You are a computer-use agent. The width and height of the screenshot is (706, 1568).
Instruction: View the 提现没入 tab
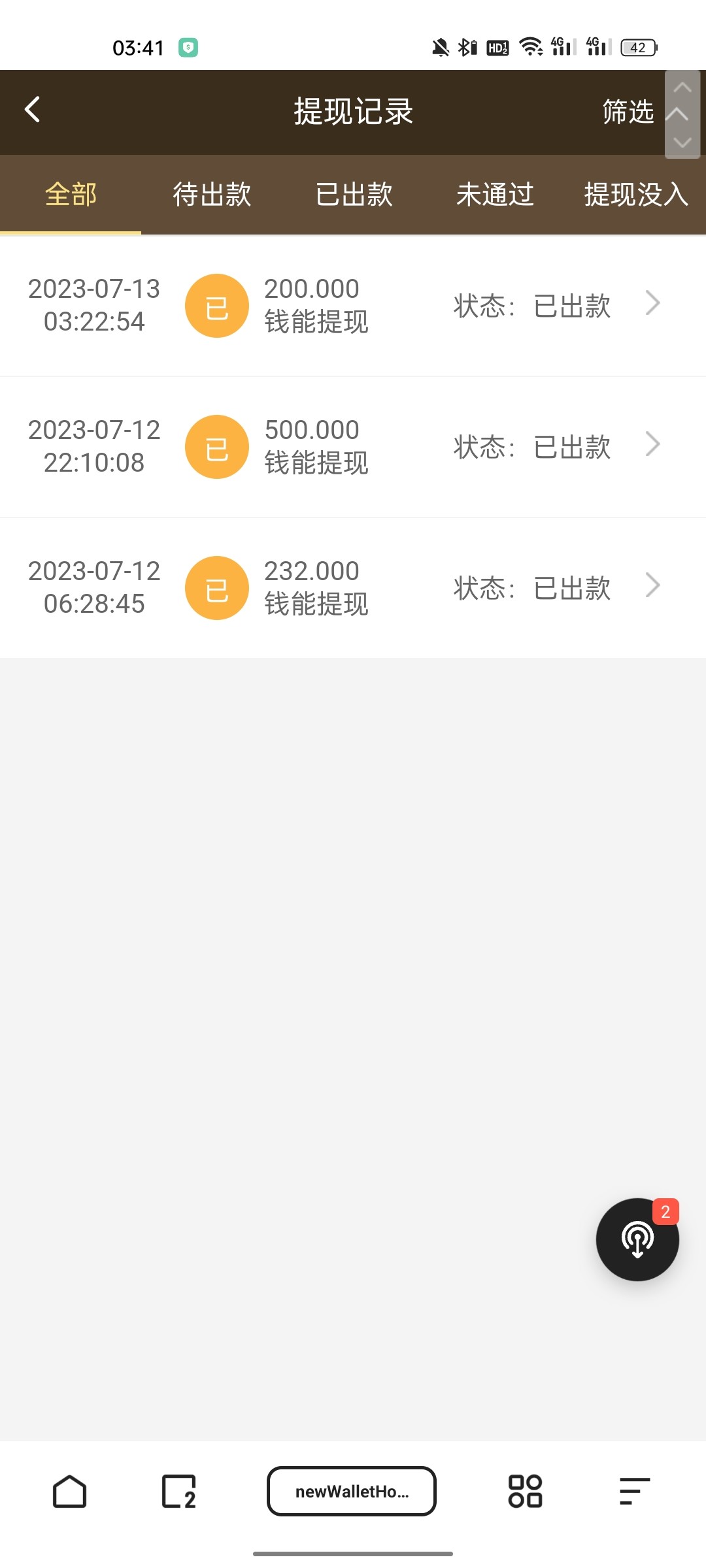tap(635, 195)
